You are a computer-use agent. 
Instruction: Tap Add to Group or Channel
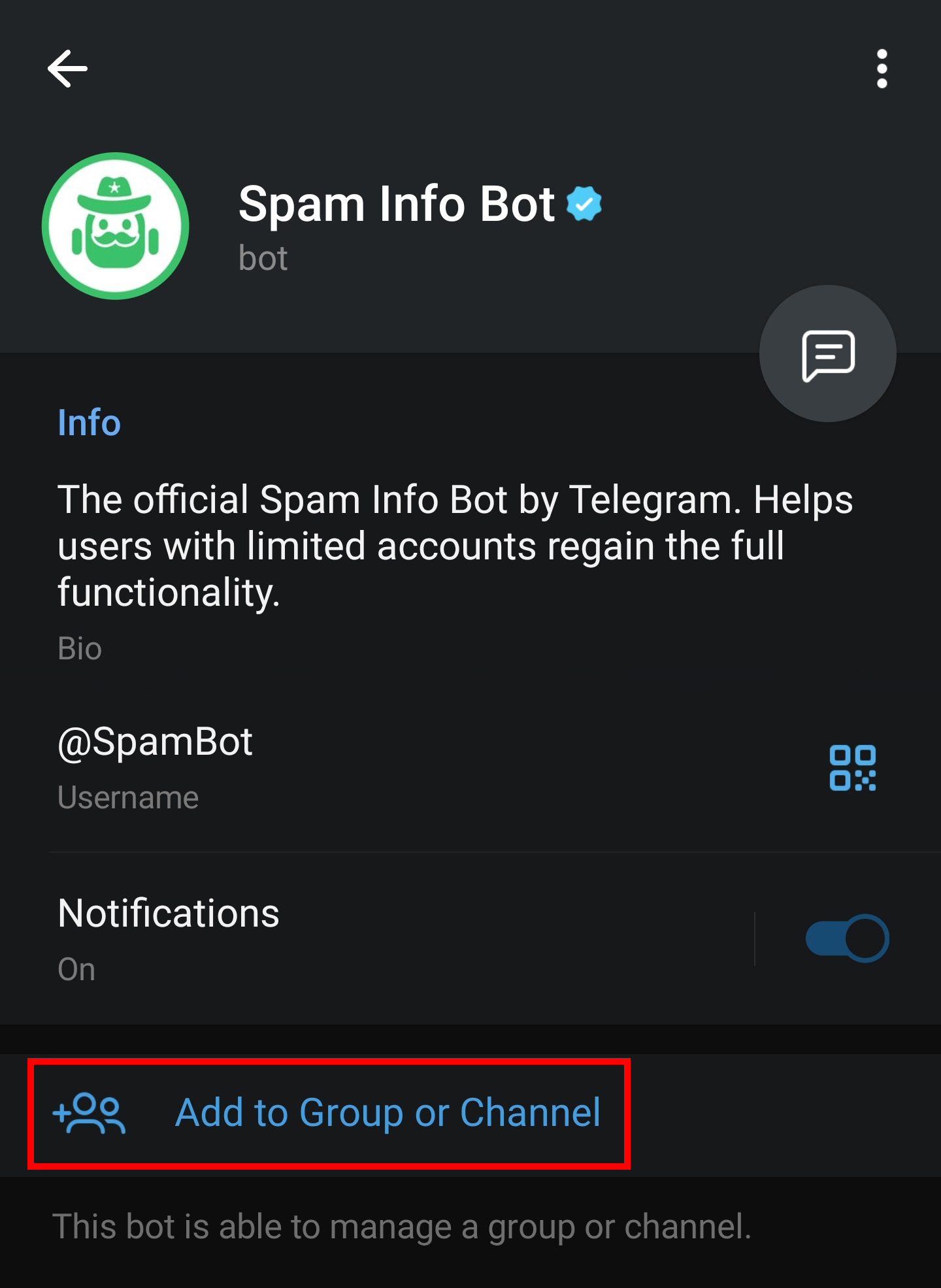click(388, 1112)
